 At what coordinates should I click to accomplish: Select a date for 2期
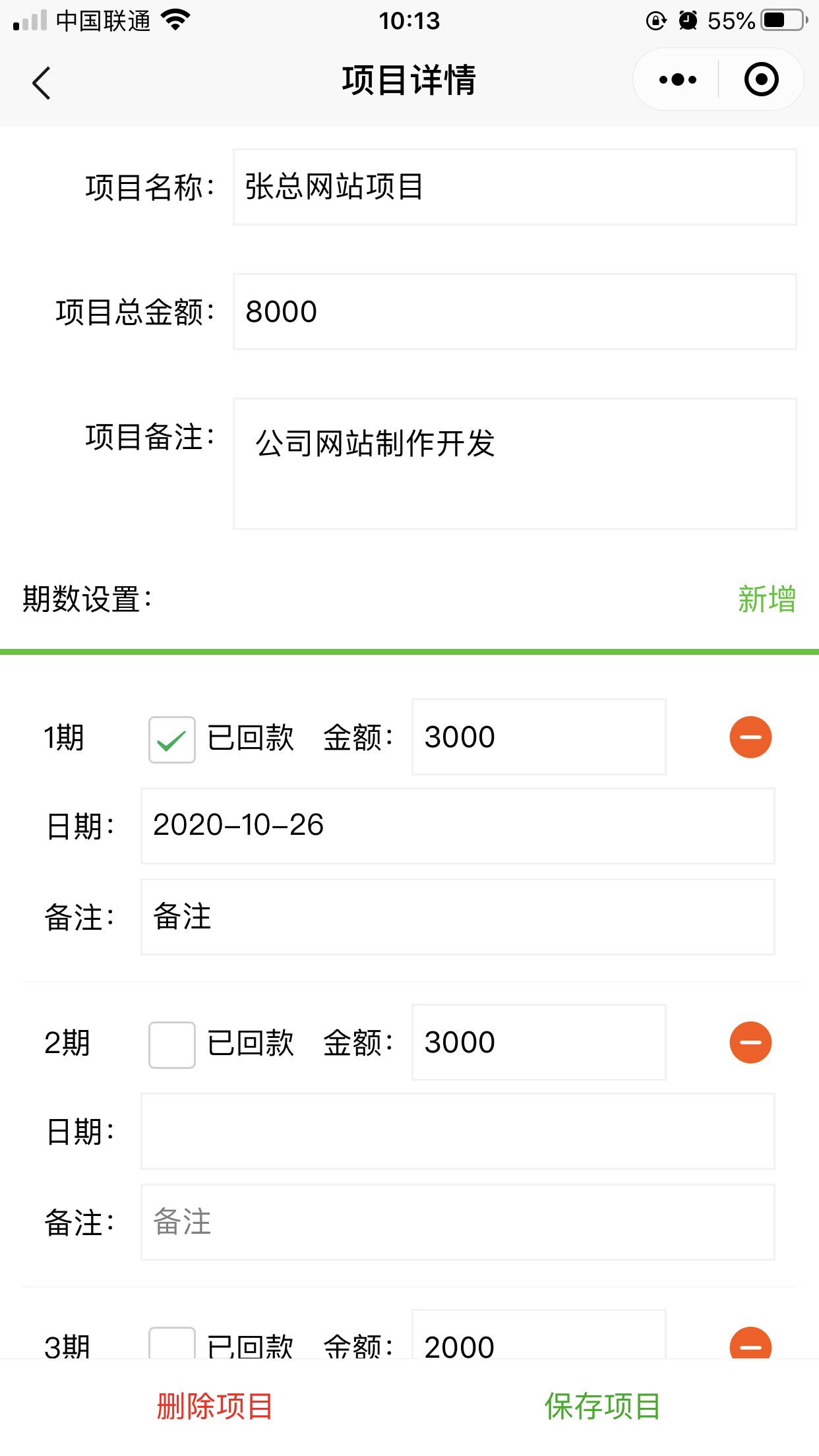(458, 1131)
